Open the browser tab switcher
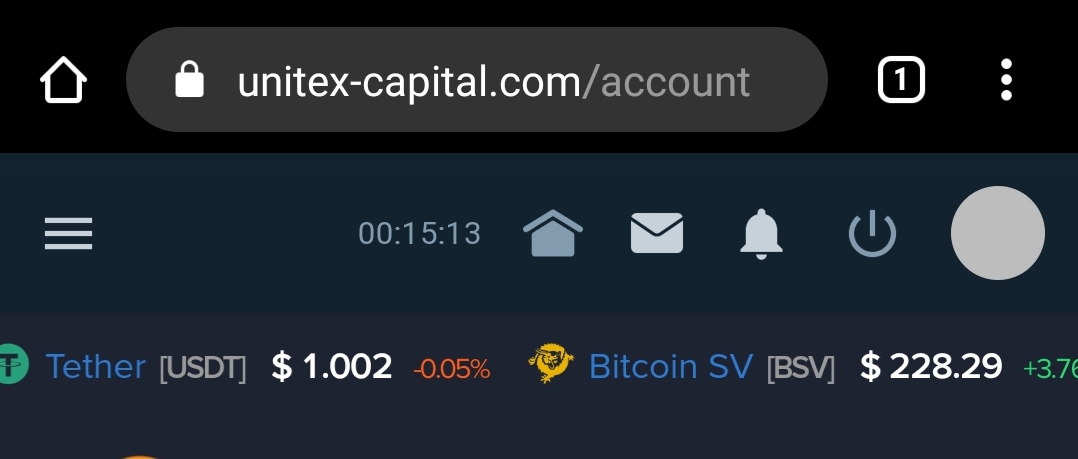Viewport: 1078px width, 459px height. [901, 80]
